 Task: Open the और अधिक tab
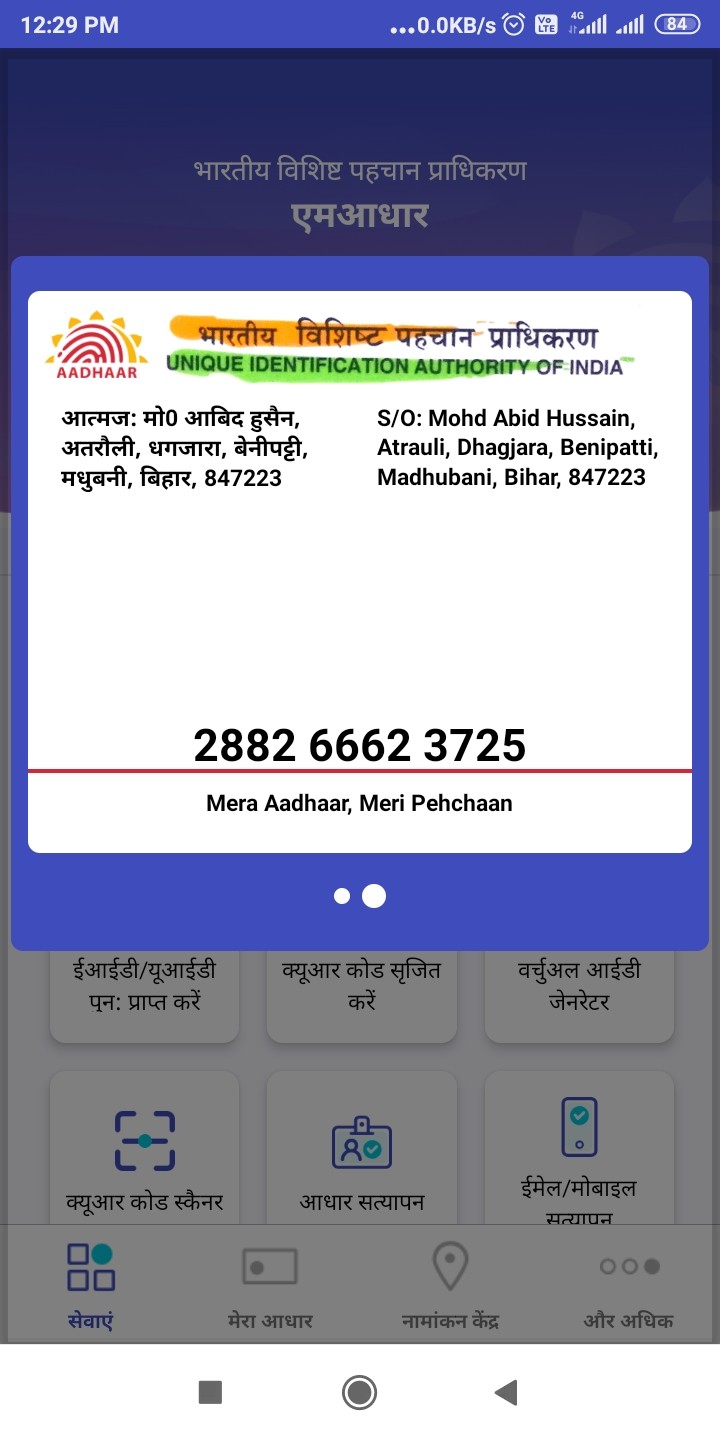coord(630,1285)
